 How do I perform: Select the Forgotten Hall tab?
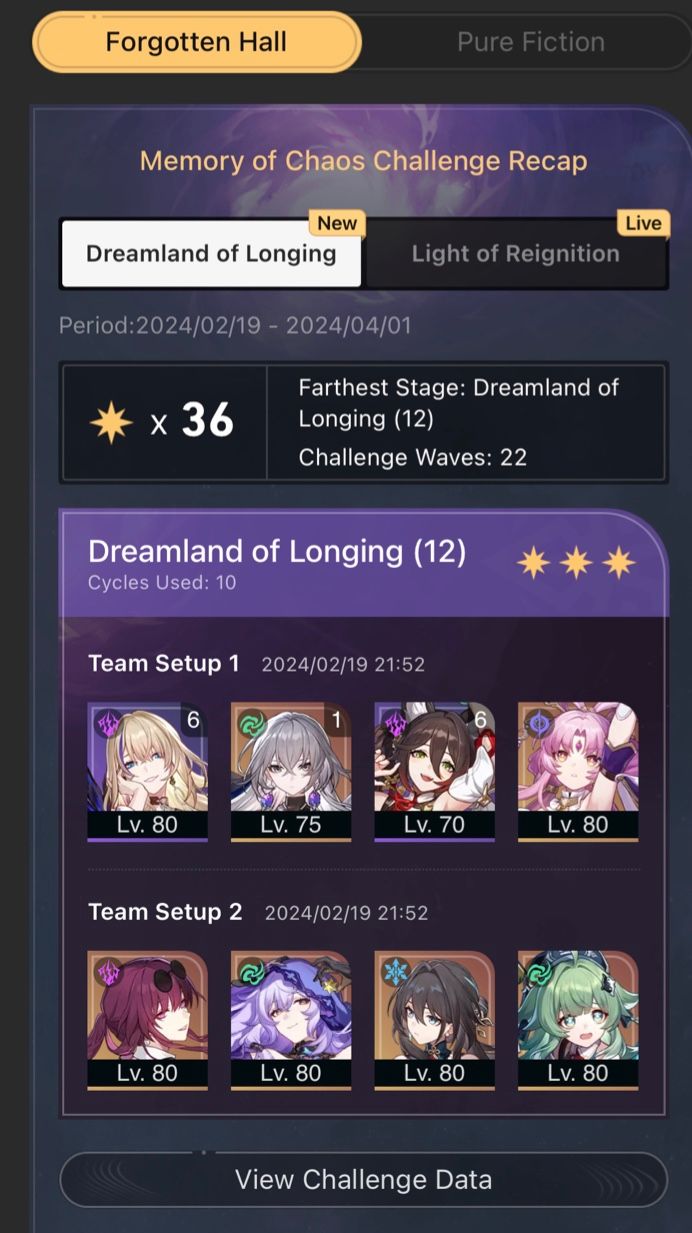196,42
